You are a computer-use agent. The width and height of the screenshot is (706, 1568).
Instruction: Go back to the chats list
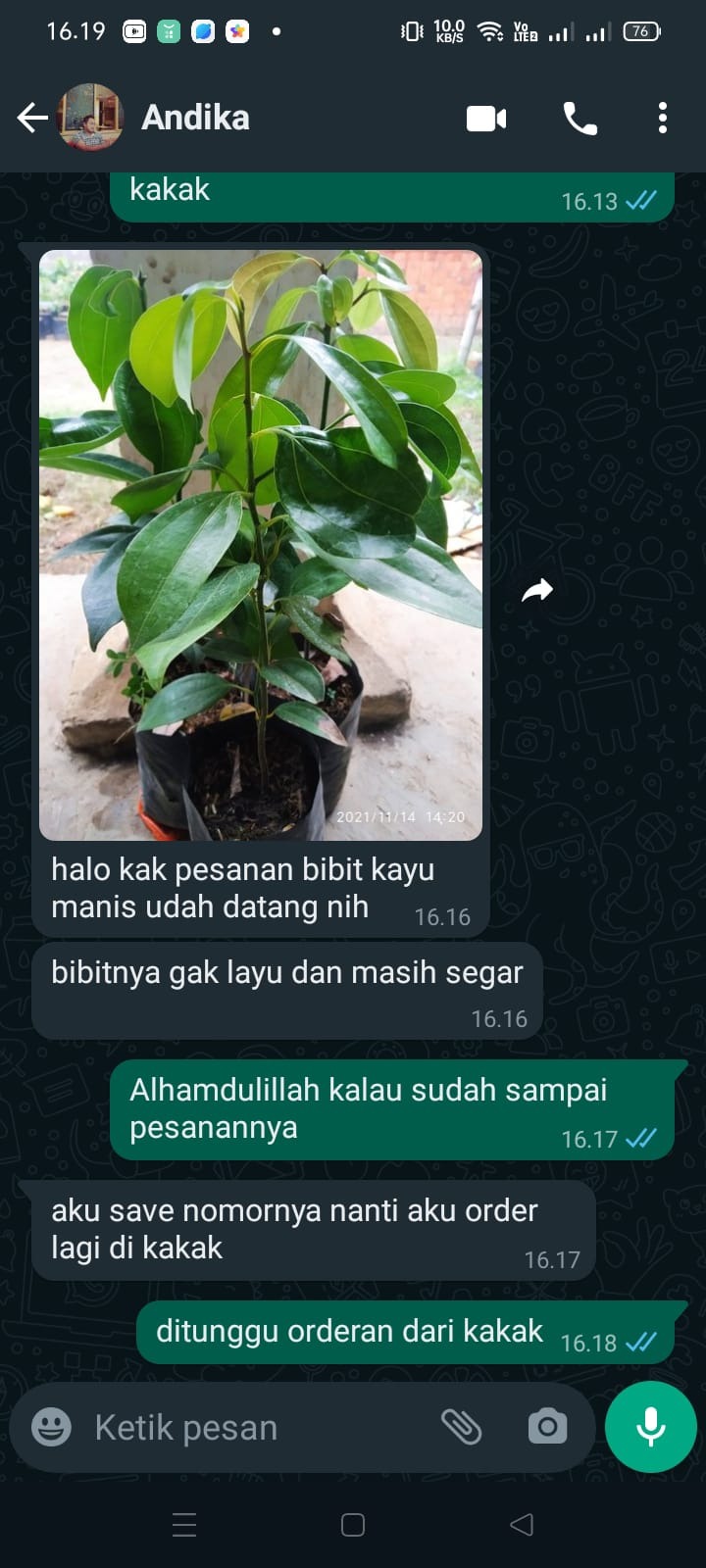[x=32, y=119]
